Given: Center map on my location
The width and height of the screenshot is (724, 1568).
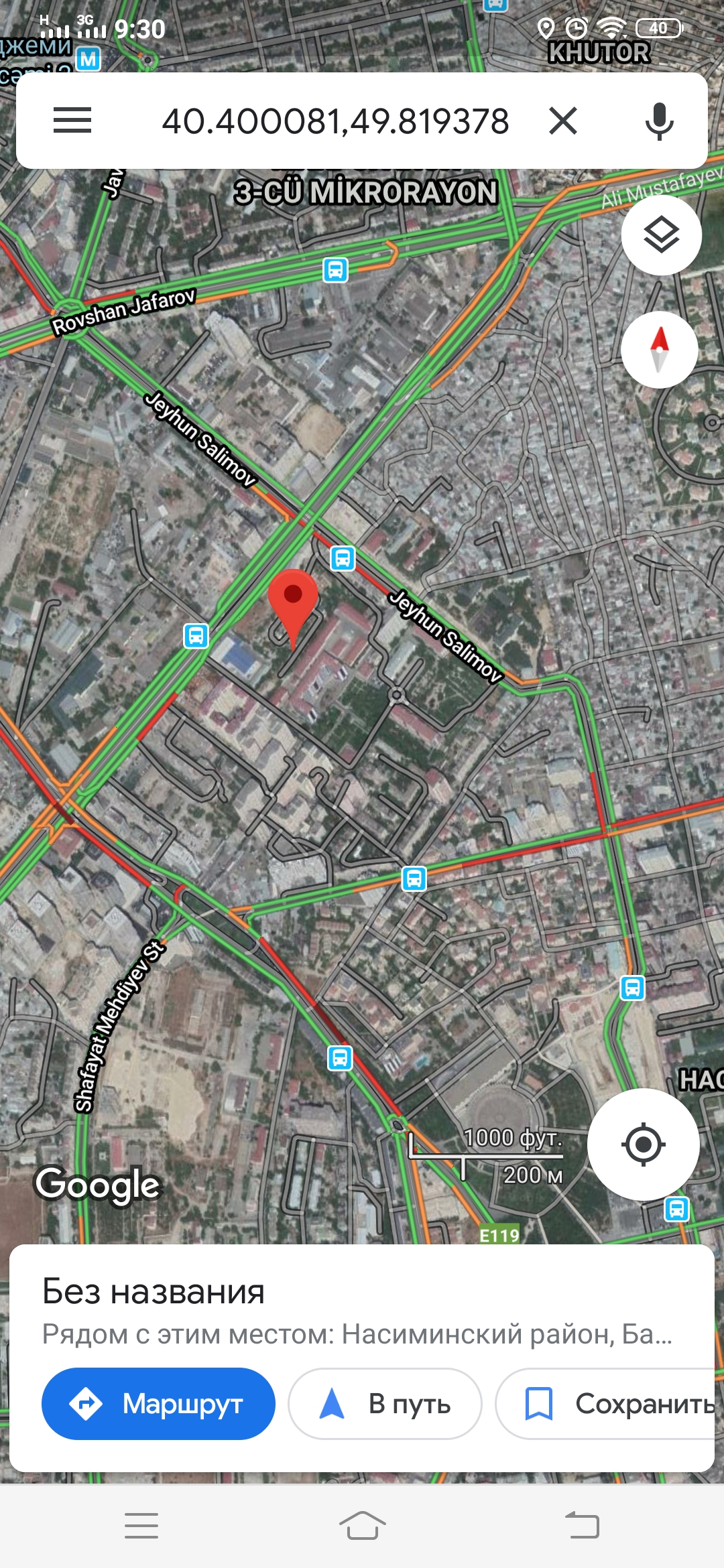Looking at the screenshot, I should coord(644,1145).
